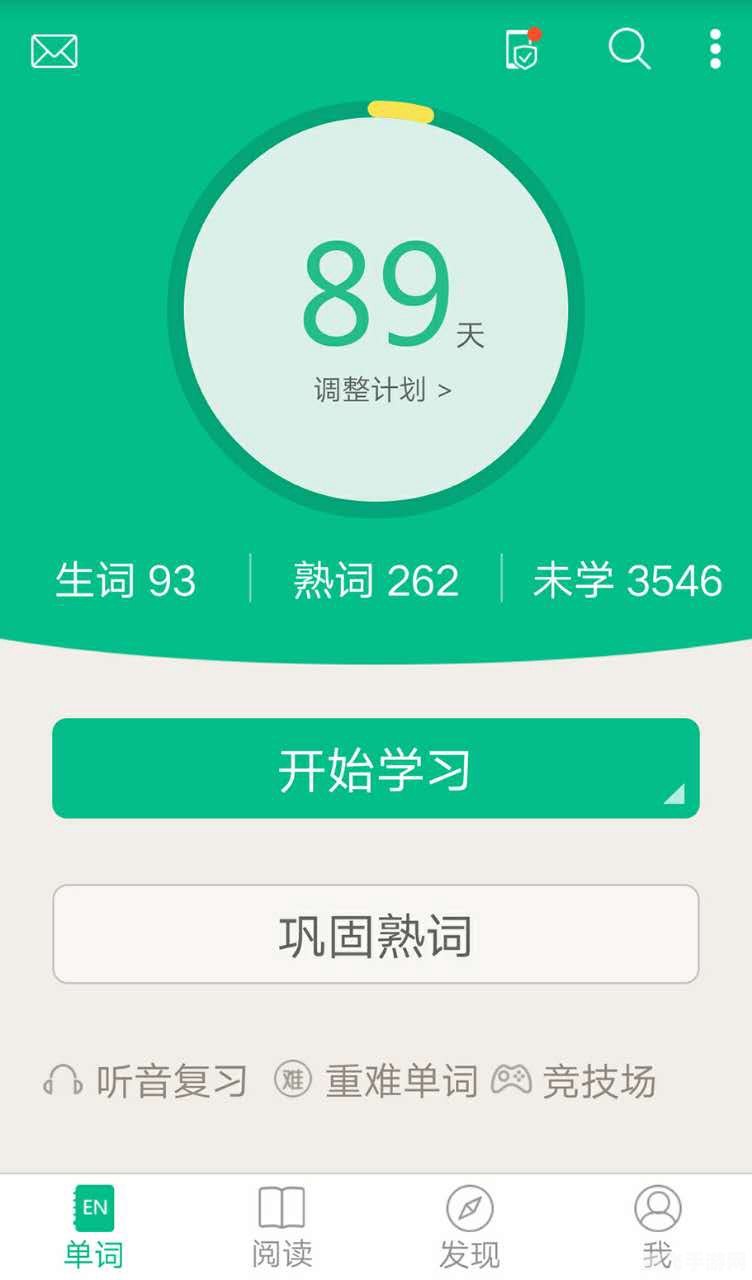The width and height of the screenshot is (752, 1280).
Task: Open search with the magnifier icon
Action: point(628,50)
